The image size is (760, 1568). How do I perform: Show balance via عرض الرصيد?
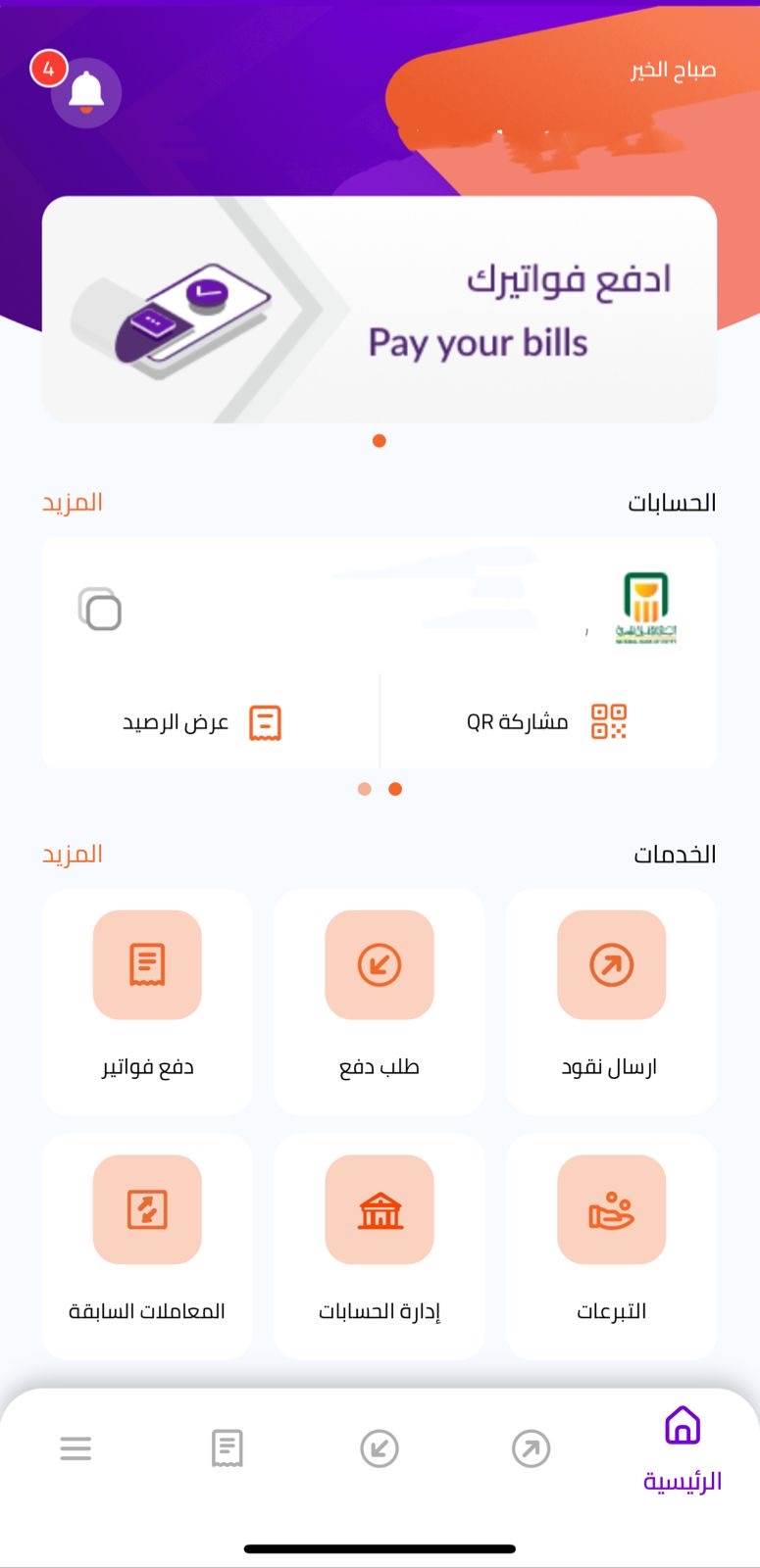pyautogui.click(x=201, y=723)
